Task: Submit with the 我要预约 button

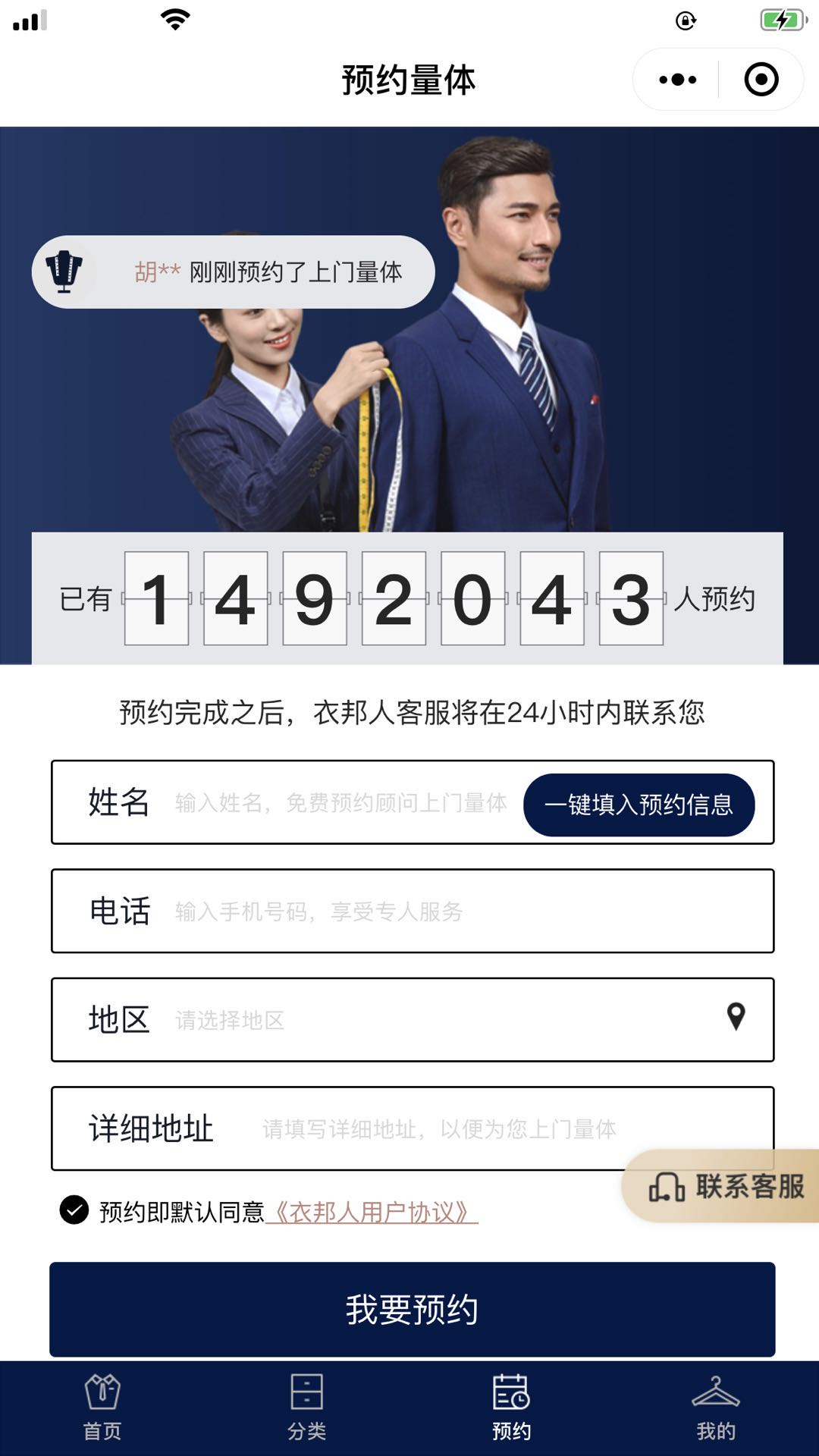Action: point(412,1310)
